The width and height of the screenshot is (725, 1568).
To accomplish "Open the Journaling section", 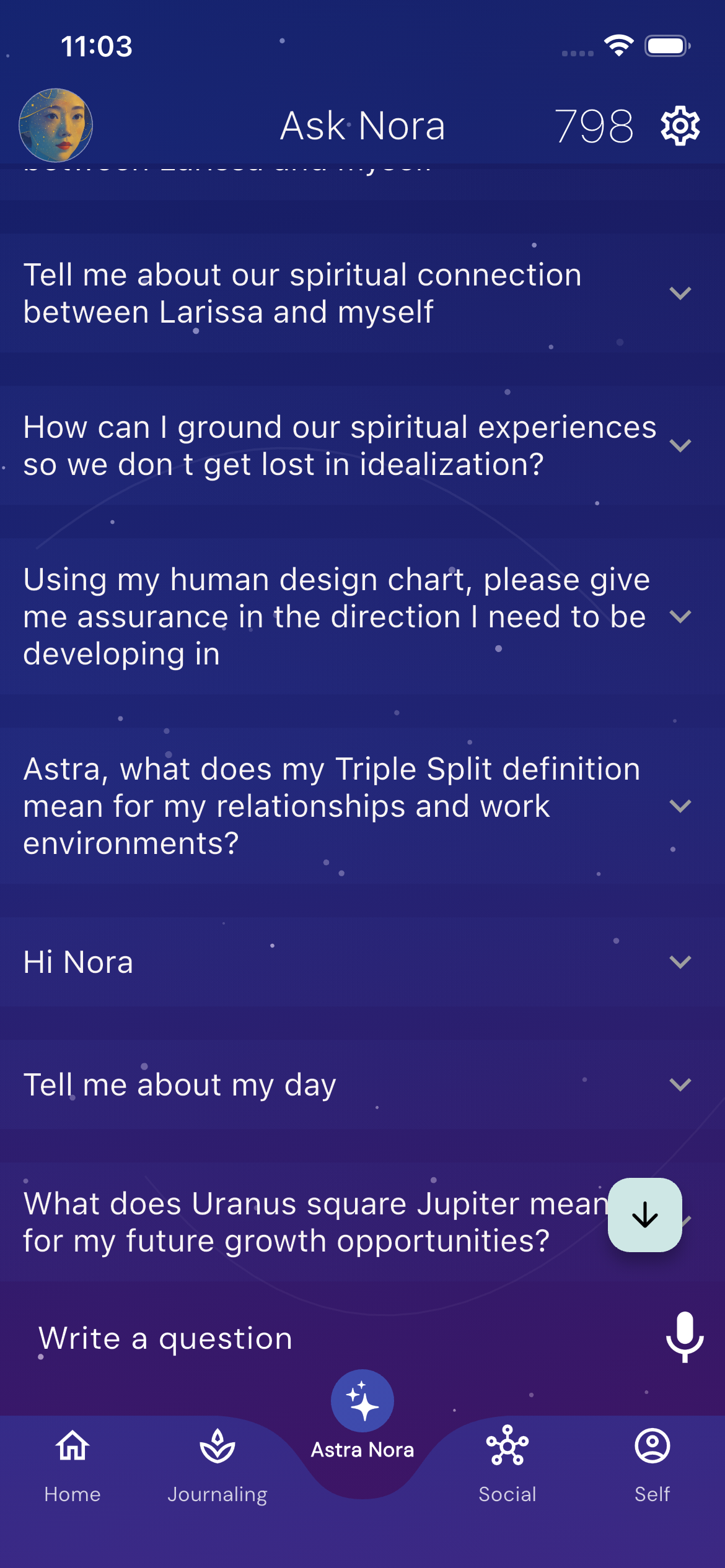I will (217, 1448).
